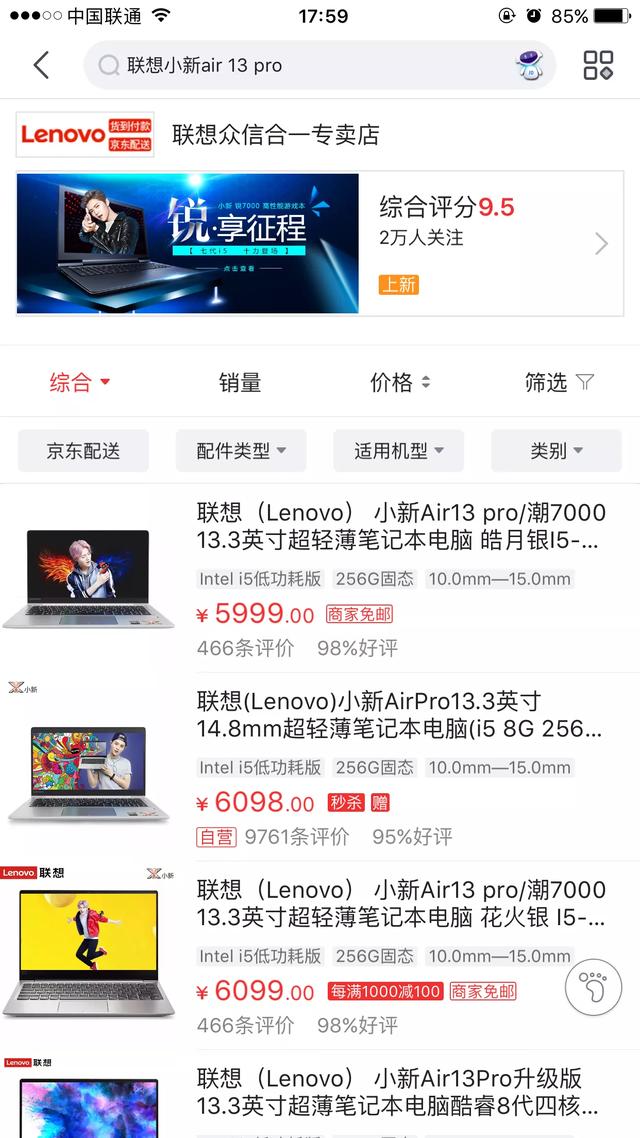The height and width of the screenshot is (1138, 640).
Task: Open the robot assistant icon in search bar
Action: pyautogui.click(x=529, y=66)
